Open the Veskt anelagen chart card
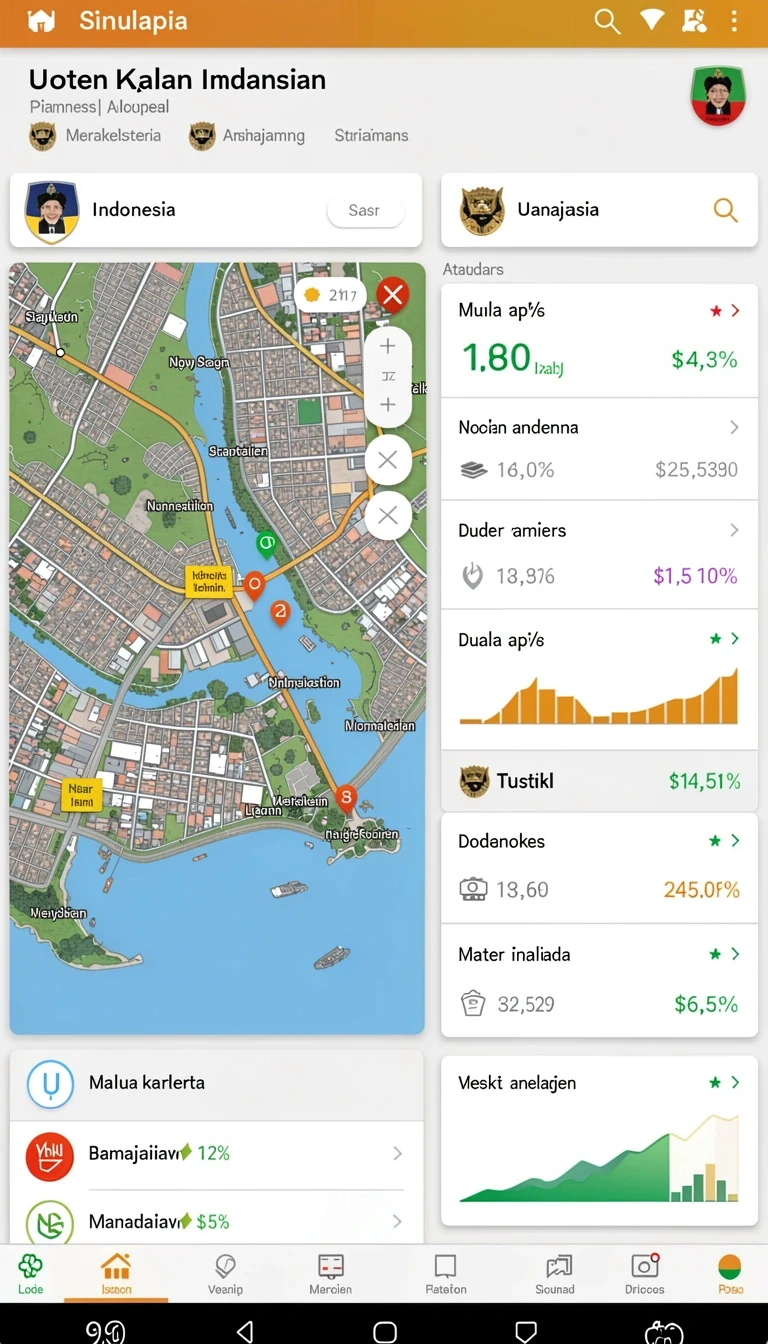The width and height of the screenshot is (768, 1344). click(x=599, y=1141)
